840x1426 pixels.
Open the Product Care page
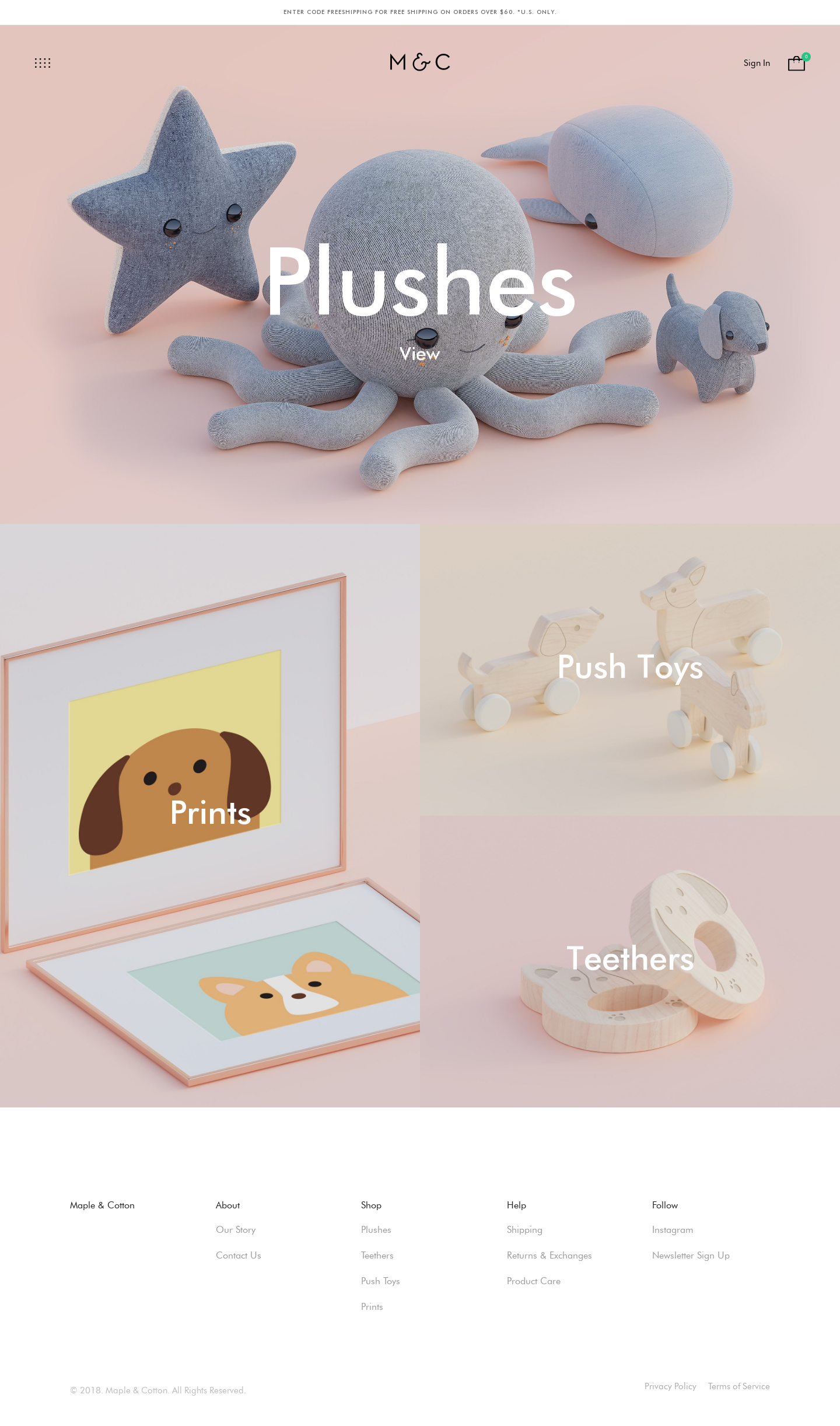[x=533, y=1281]
